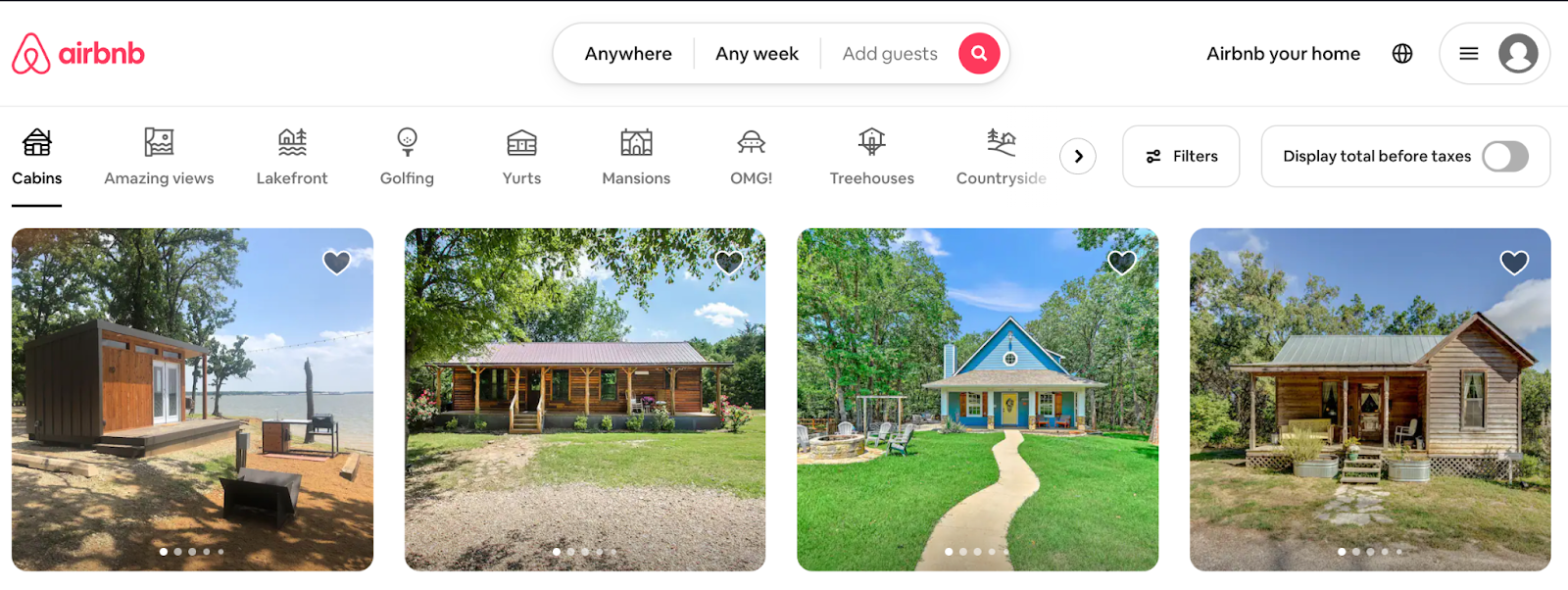1568x590 pixels.
Task: Select the Yurts category
Action: (x=521, y=157)
